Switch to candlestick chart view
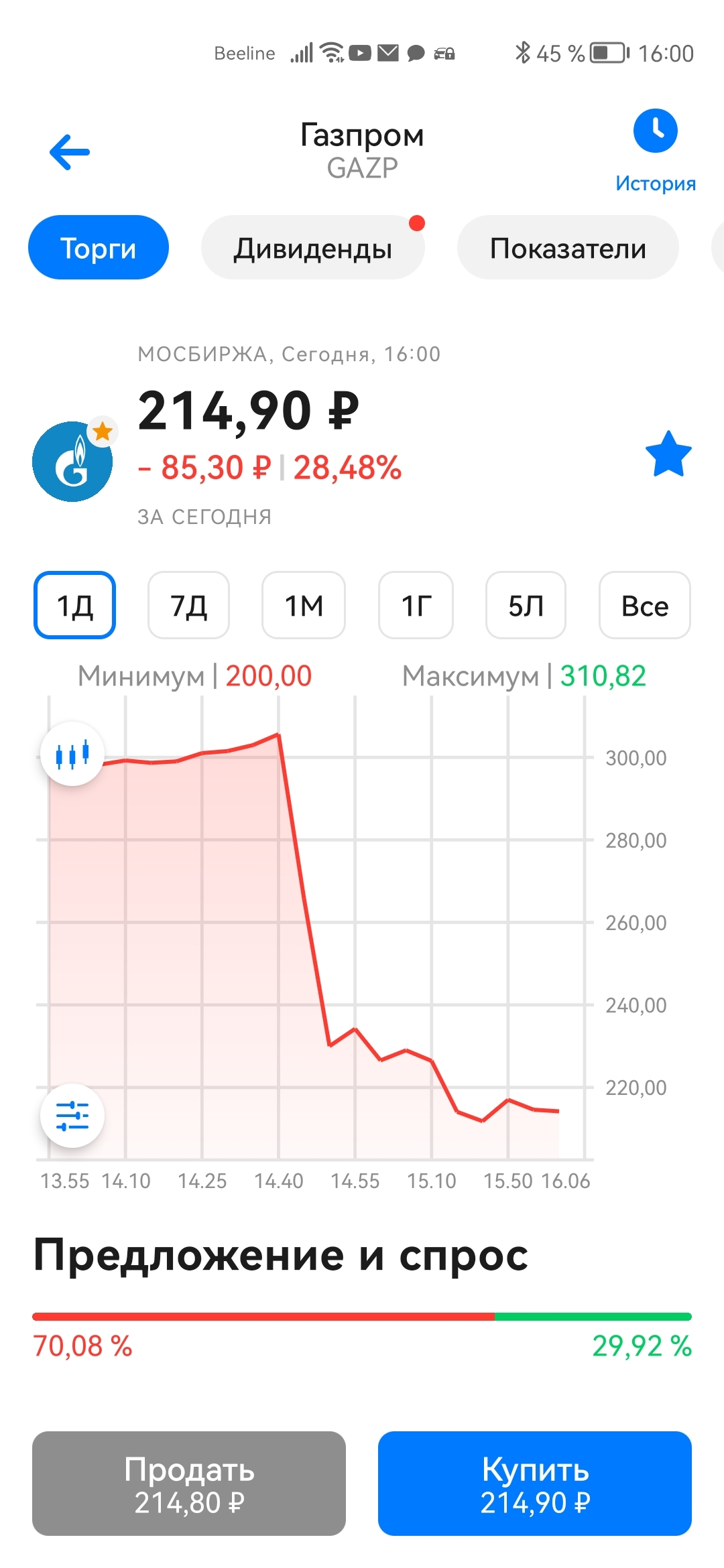724x1568 pixels. pyautogui.click(x=72, y=754)
